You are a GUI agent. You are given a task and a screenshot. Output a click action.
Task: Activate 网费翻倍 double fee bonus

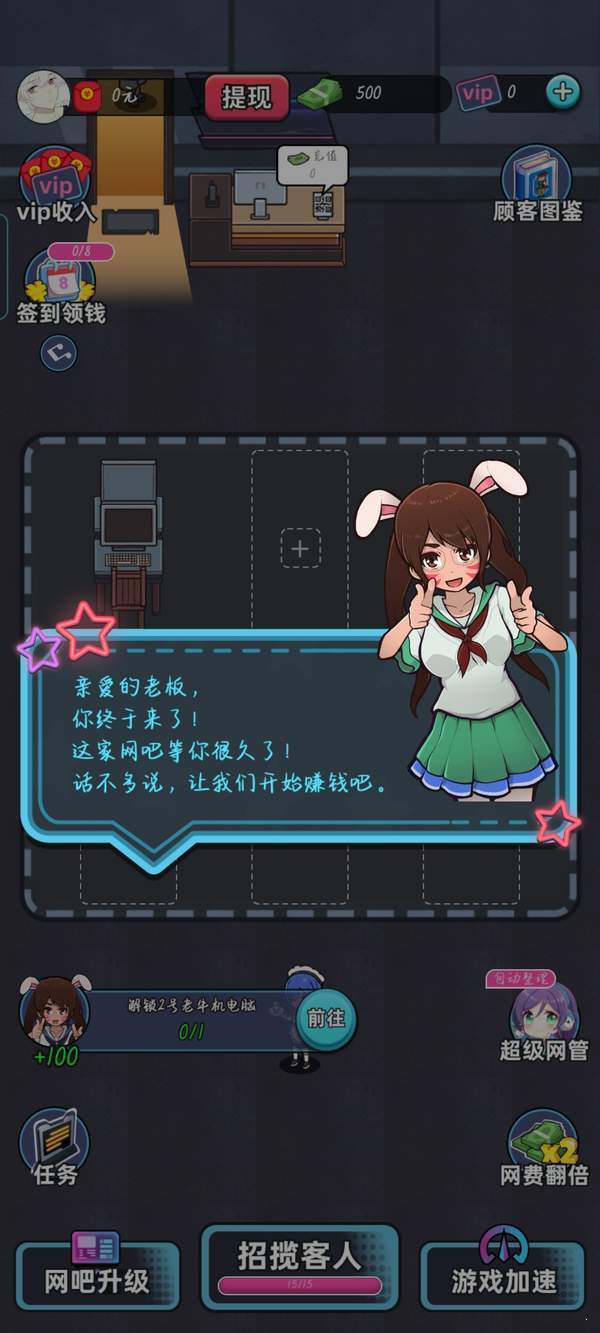point(544,1148)
